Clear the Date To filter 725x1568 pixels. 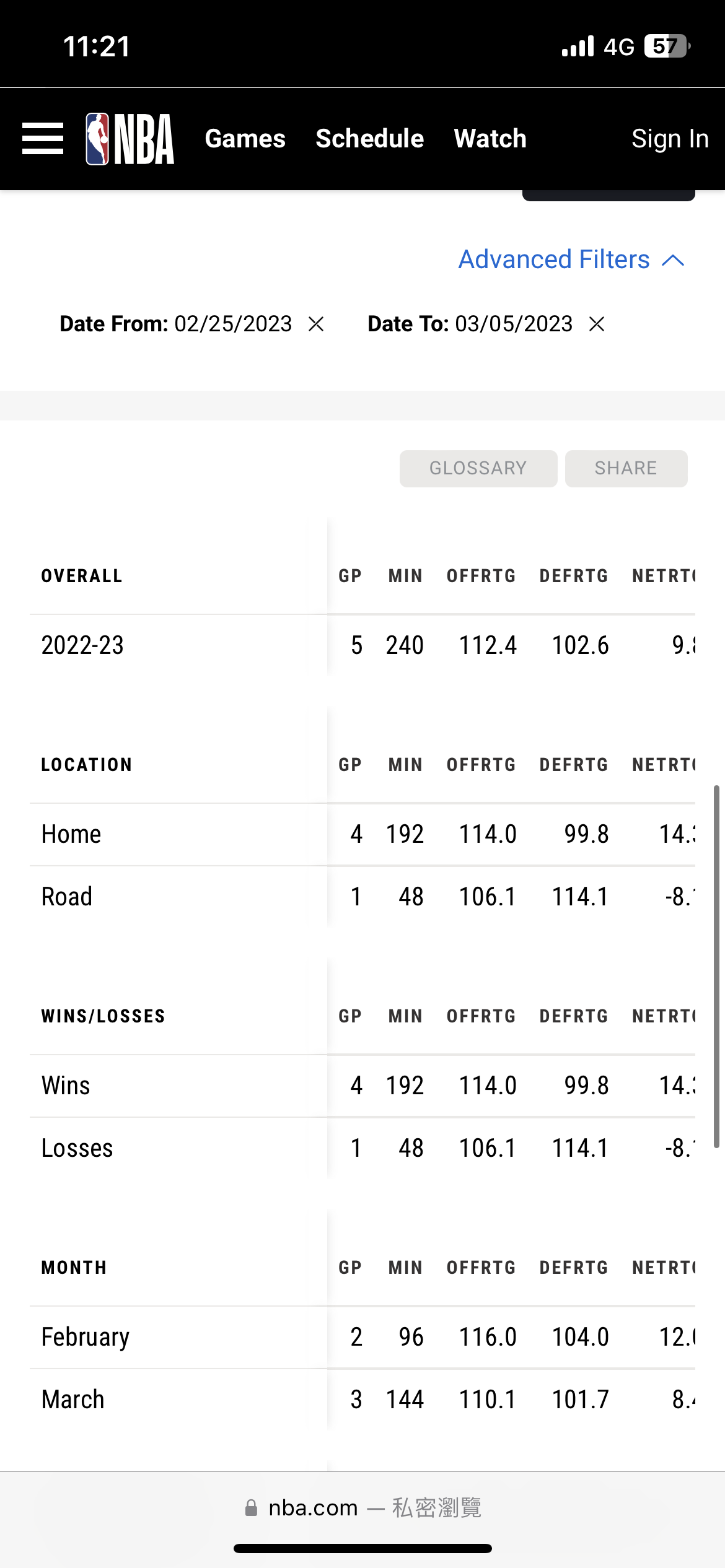pyautogui.click(x=597, y=324)
